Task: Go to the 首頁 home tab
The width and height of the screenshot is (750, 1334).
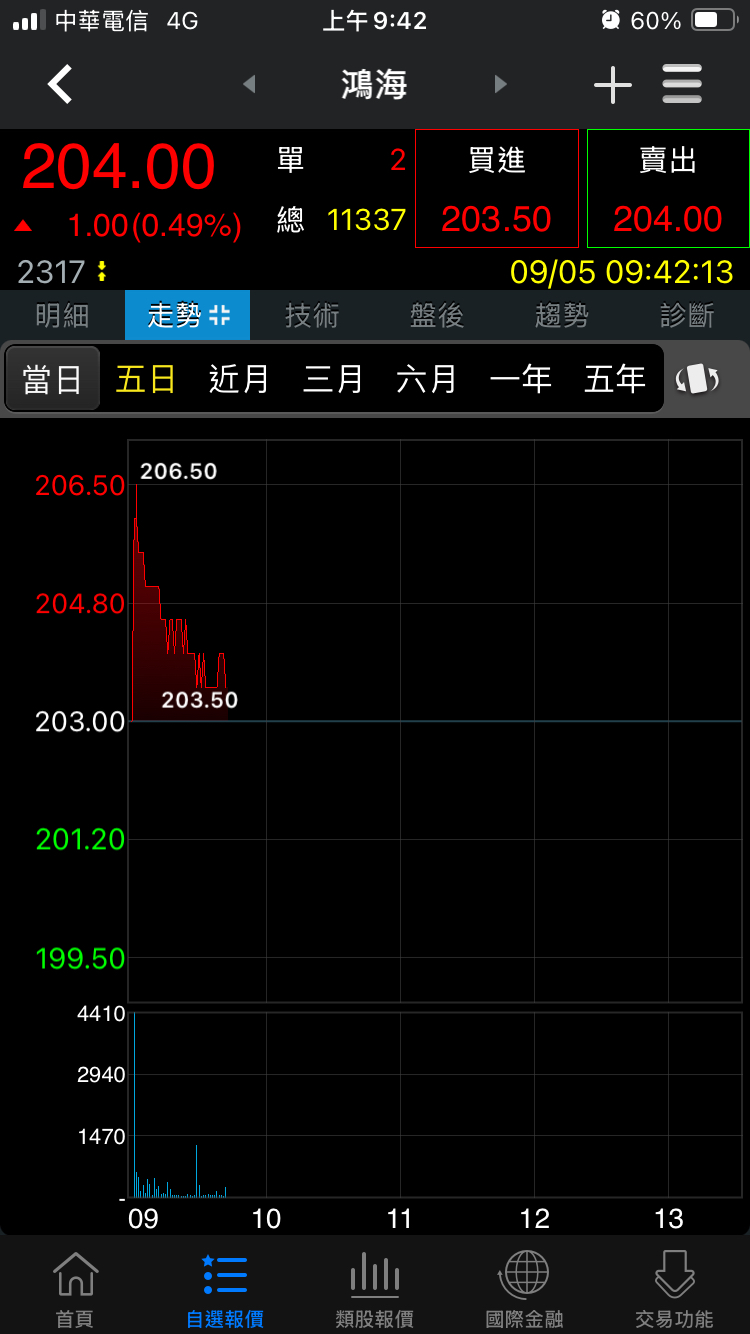Action: tap(75, 1290)
